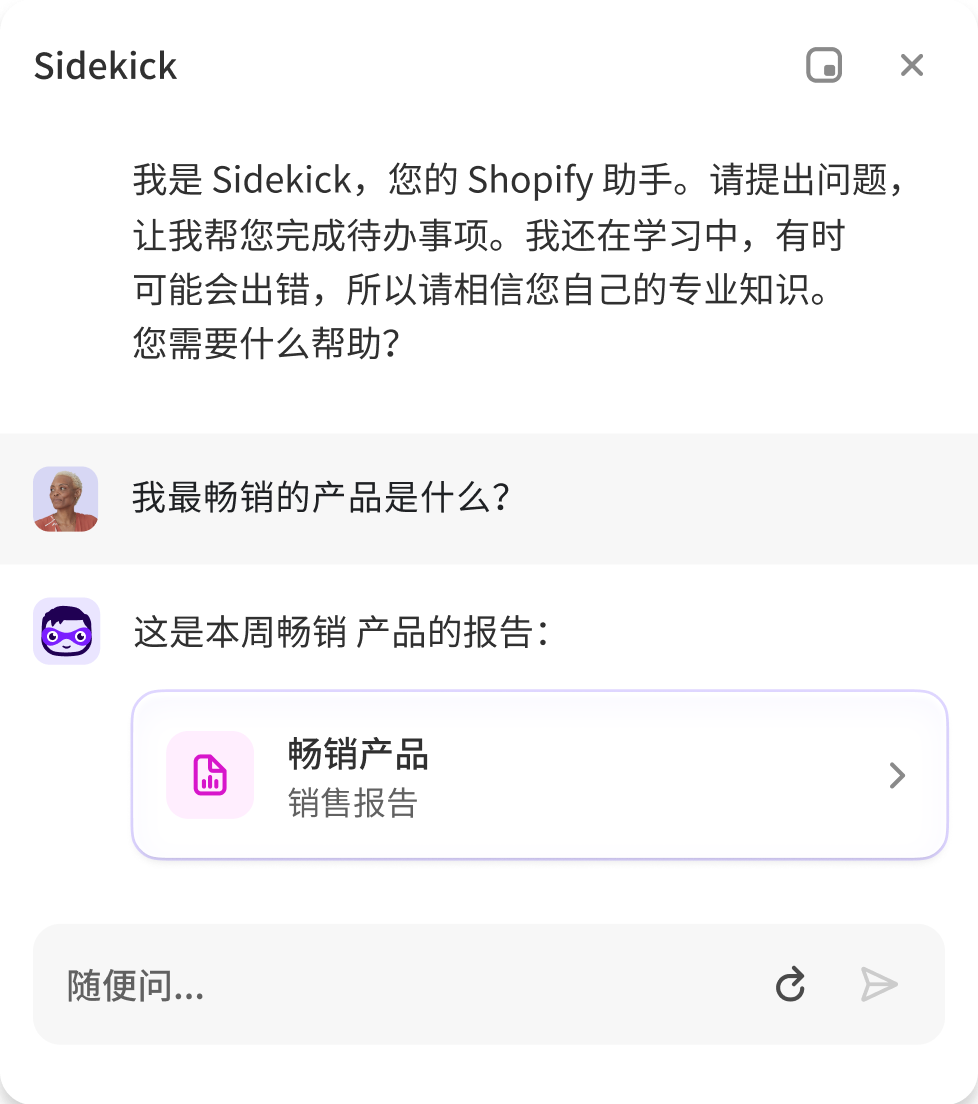The width and height of the screenshot is (978, 1104).
Task: Focus the 随便问... message field
Action: [x=400, y=986]
